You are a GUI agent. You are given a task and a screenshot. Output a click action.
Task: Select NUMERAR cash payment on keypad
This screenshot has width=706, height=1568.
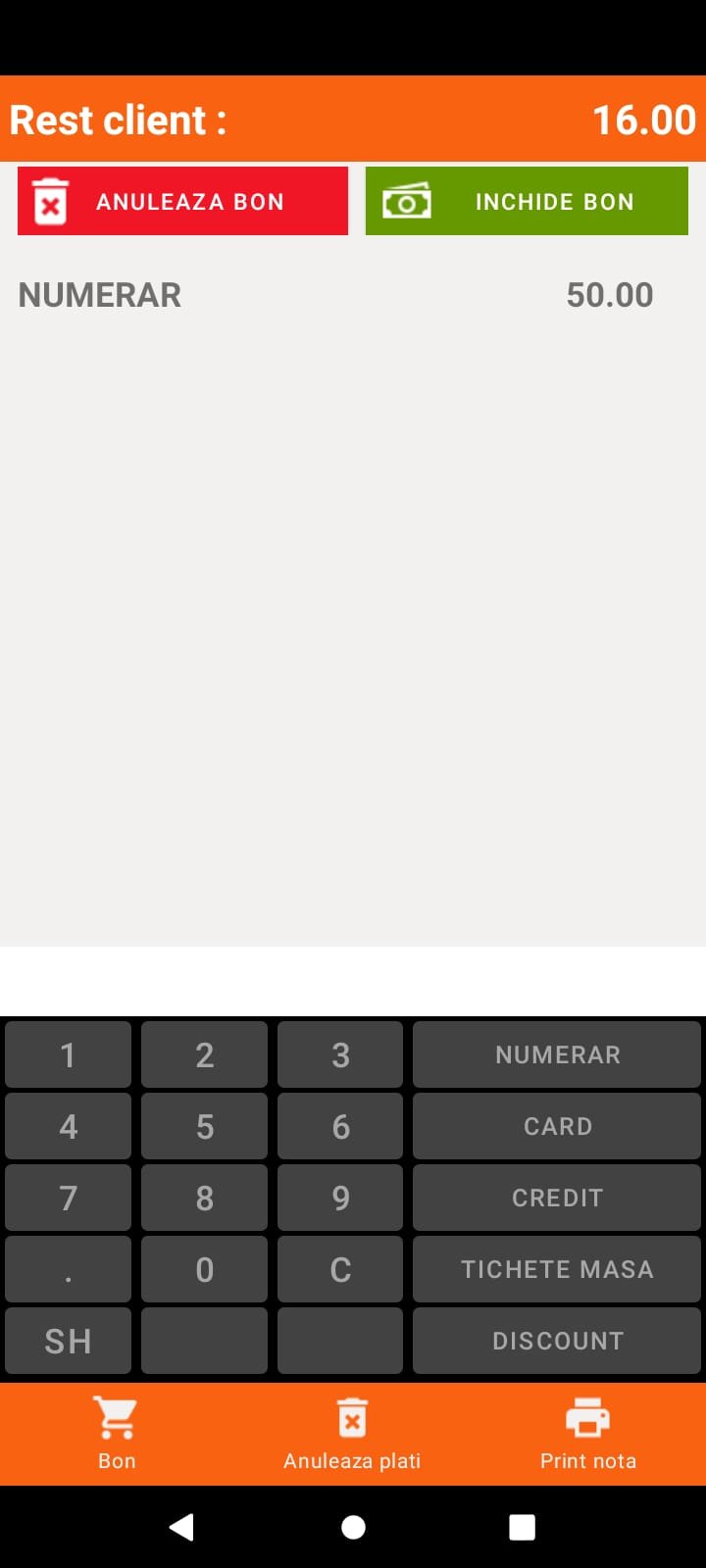(557, 1054)
